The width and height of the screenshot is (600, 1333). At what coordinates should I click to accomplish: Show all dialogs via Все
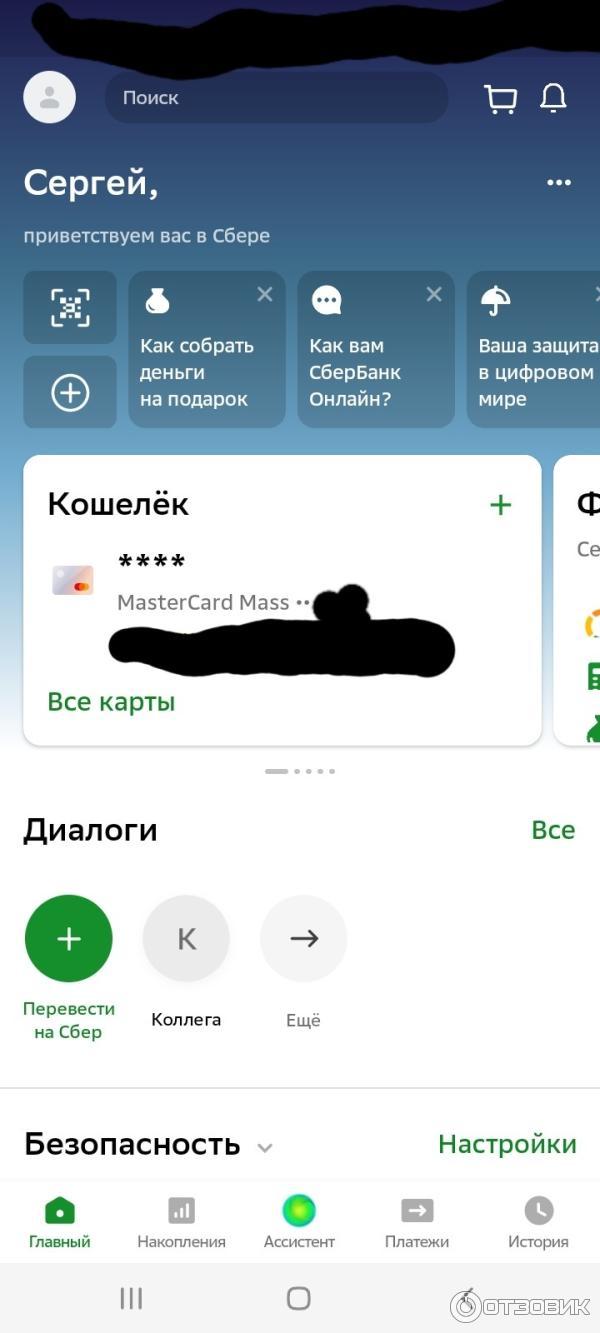[552, 830]
